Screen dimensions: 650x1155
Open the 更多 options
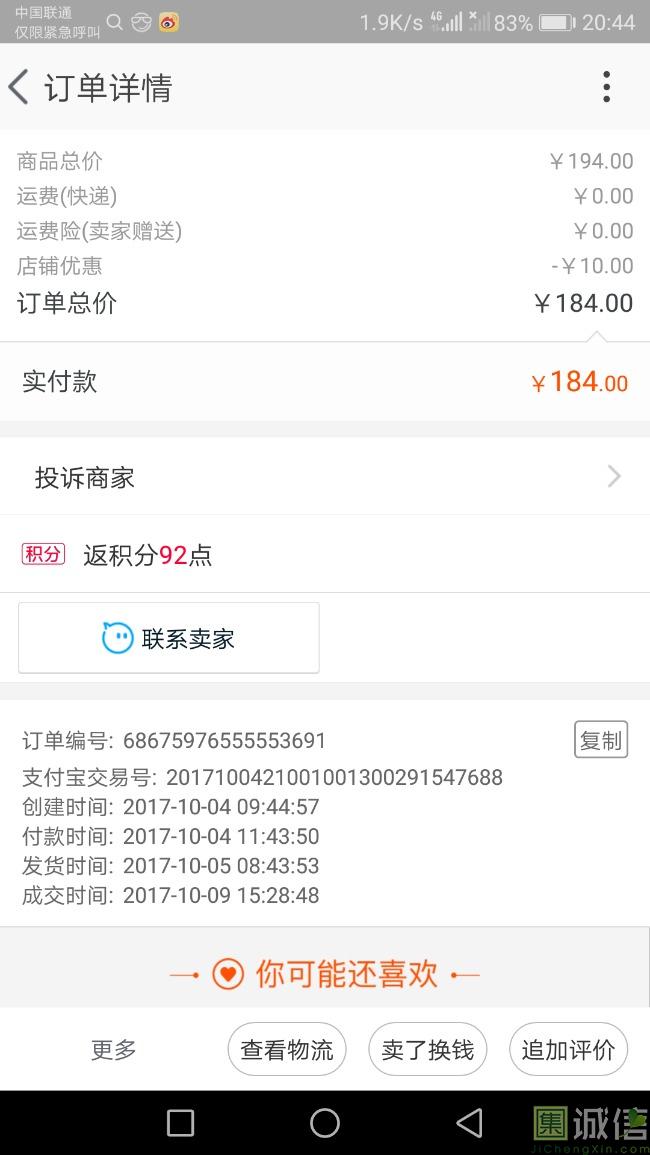pos(114,1050)
